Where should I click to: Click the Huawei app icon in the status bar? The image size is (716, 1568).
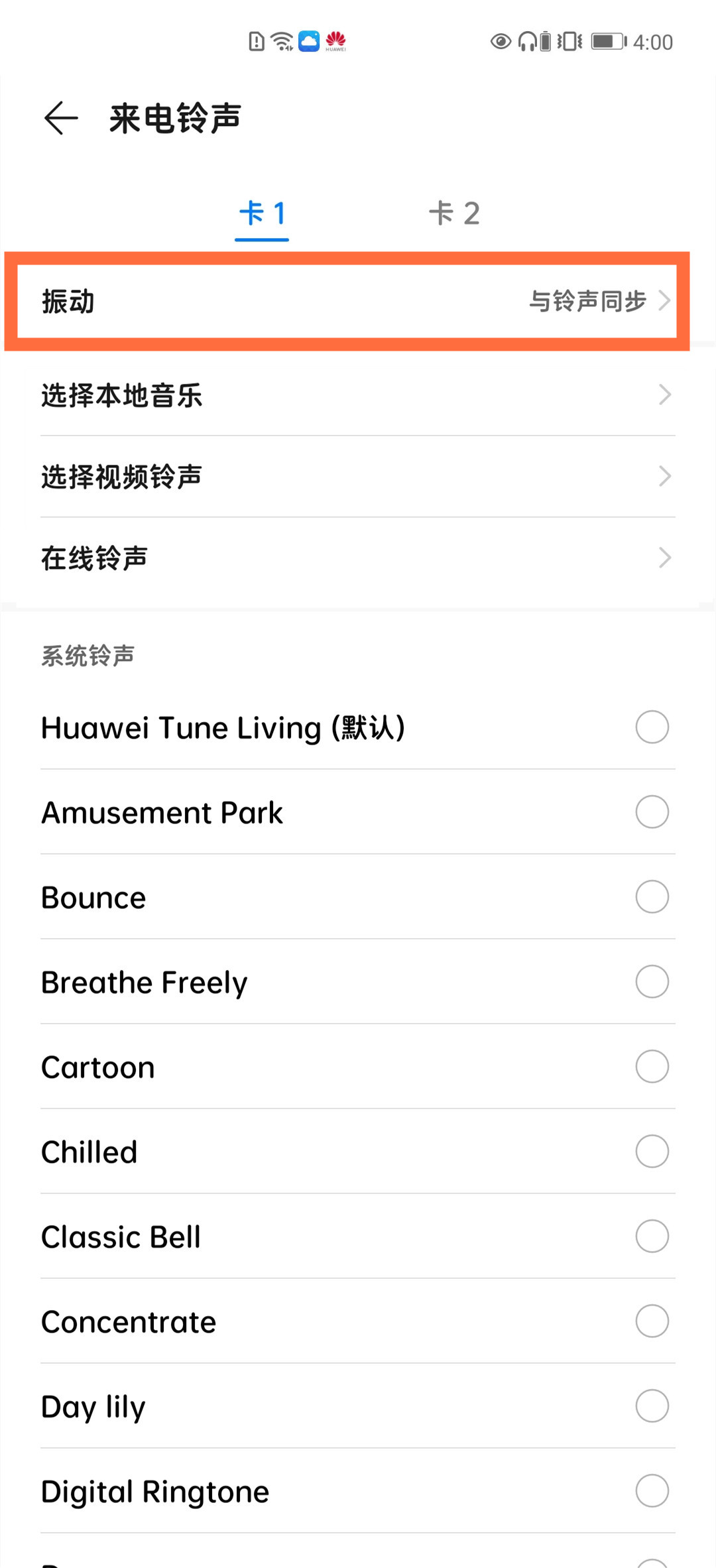click(x=336, y=40)
